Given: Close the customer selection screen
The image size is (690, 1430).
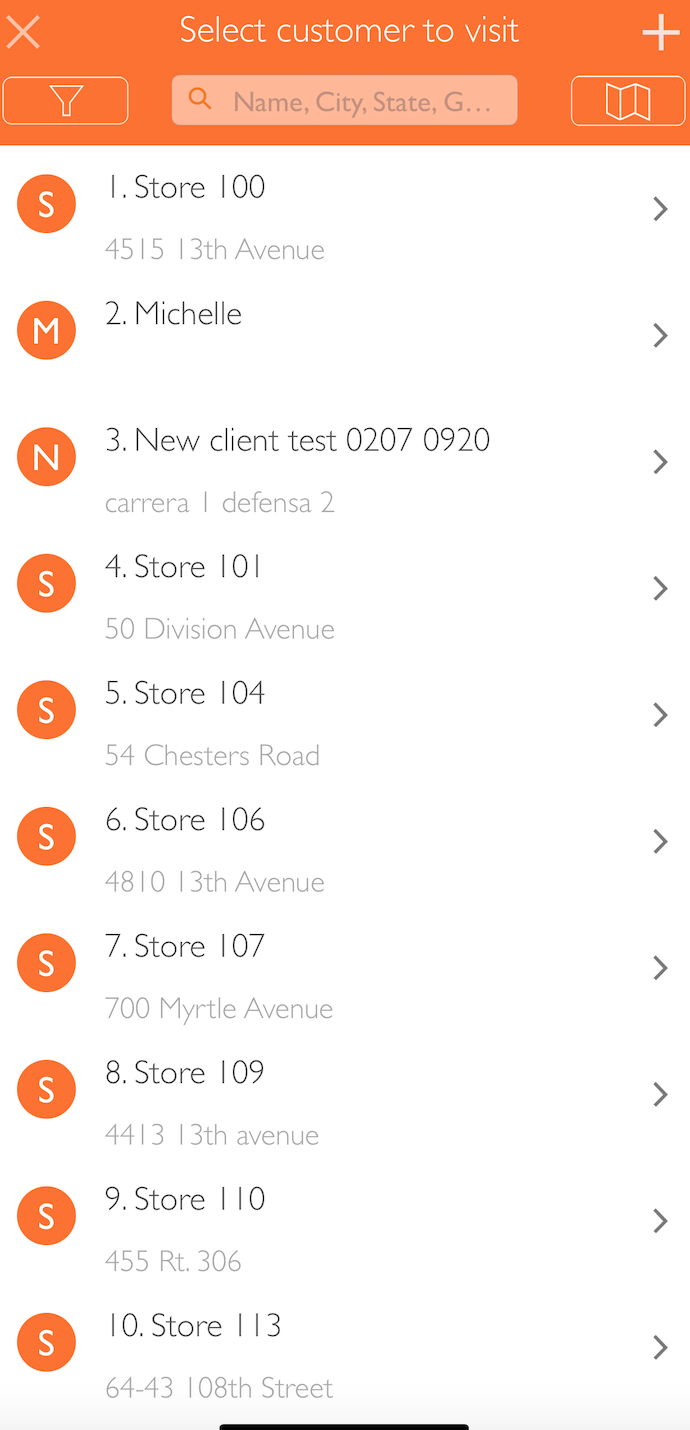Looking at the screenshot, I should [x=23, y=32].
